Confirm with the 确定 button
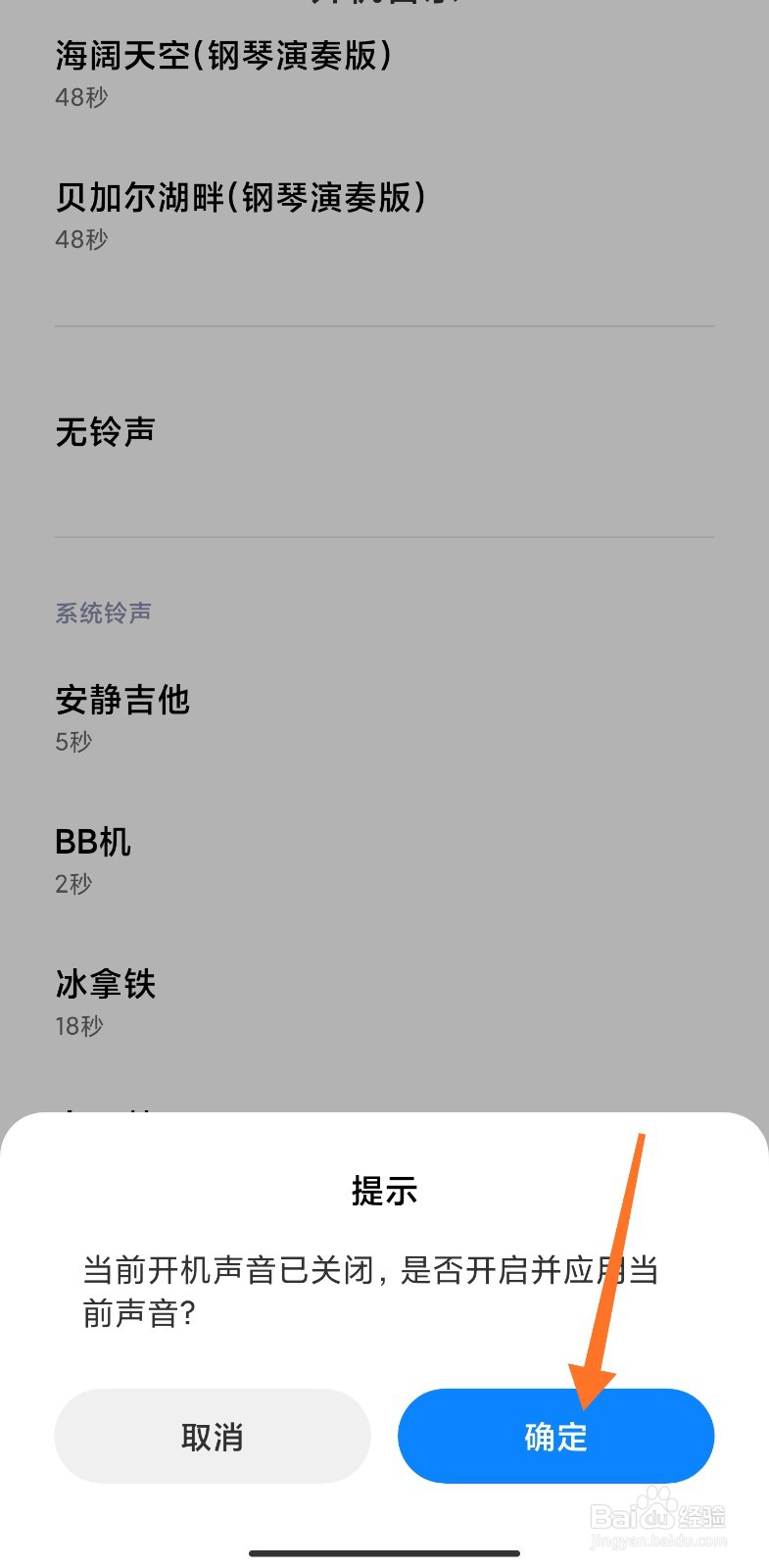Image resolution: width=769 pixels, height=1568 pixels. [x=555, y=1436]
